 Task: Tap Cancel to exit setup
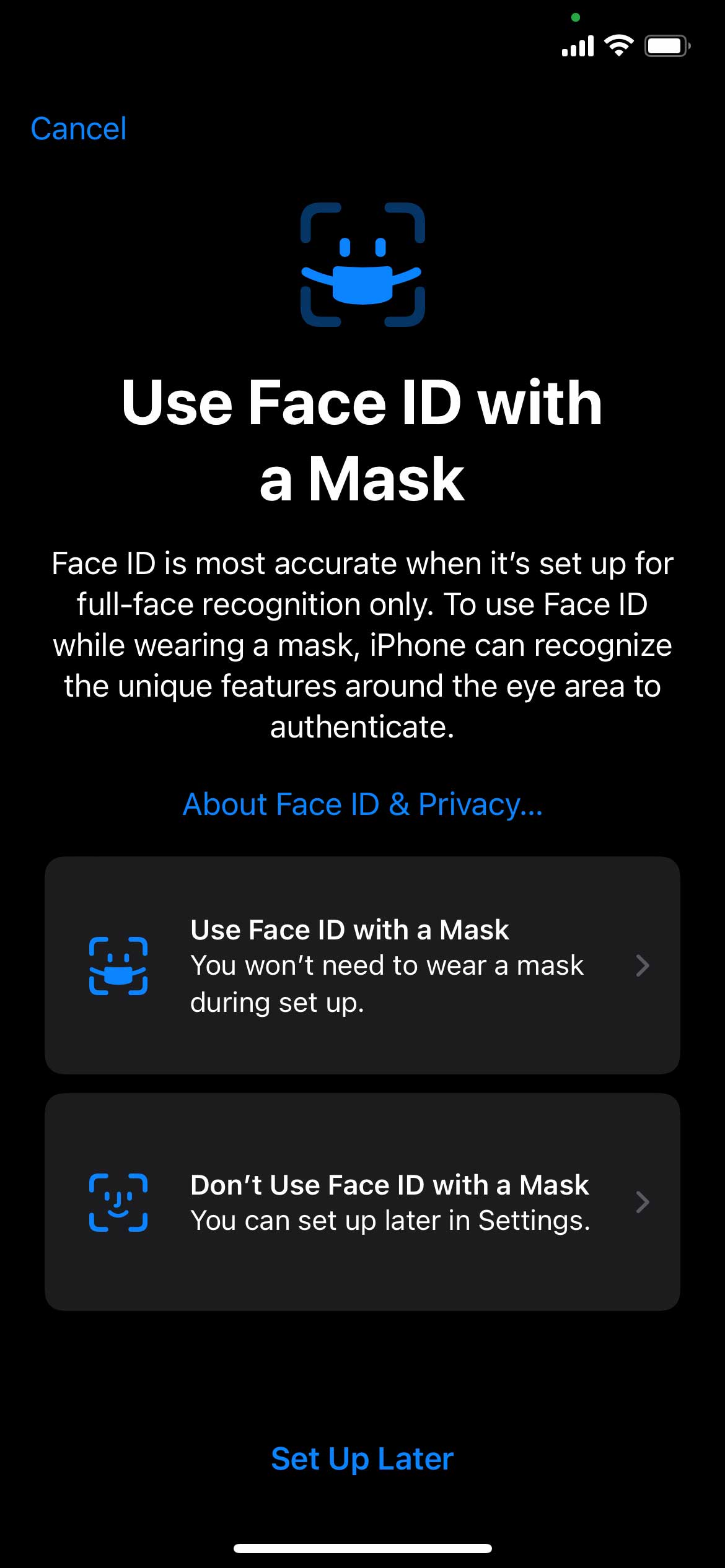(x=79, y=129)
